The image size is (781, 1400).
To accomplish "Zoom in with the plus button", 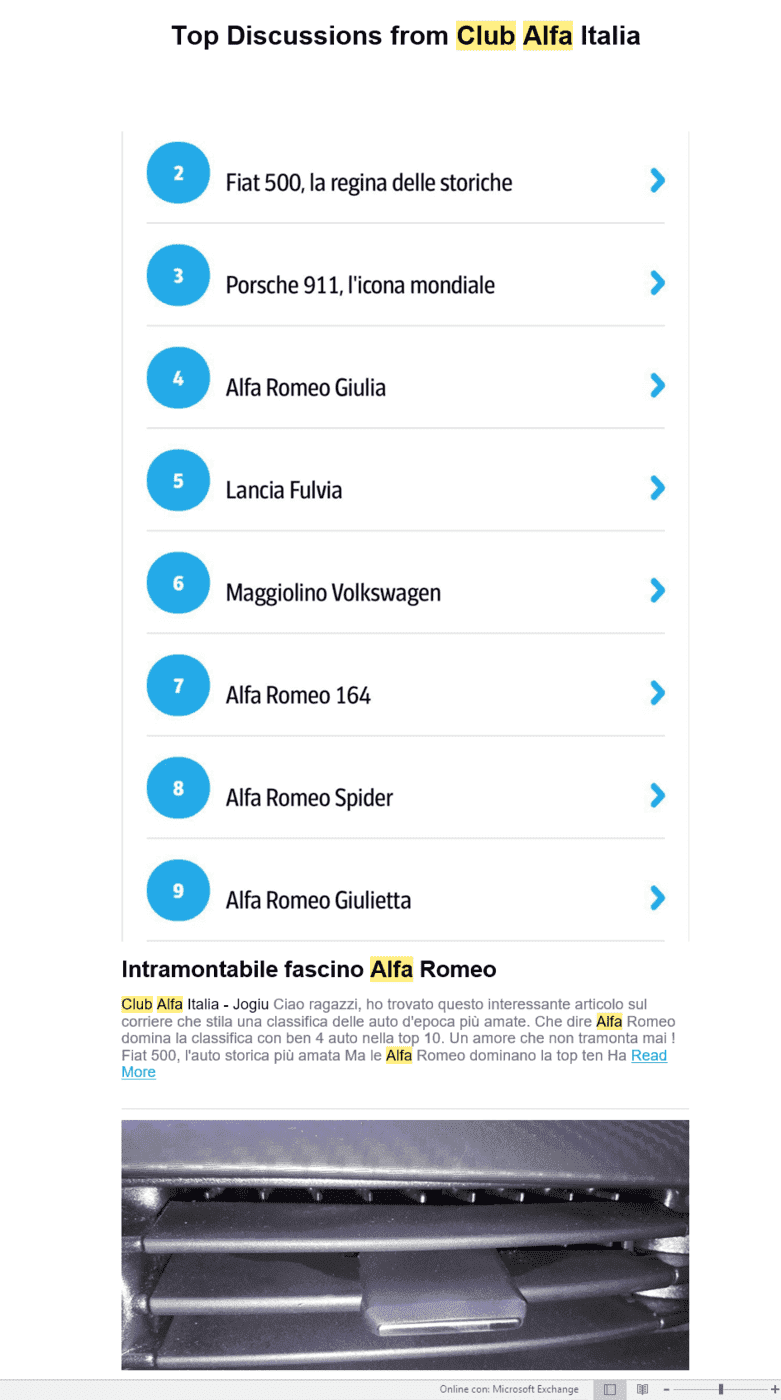I will click(774, 1389).
